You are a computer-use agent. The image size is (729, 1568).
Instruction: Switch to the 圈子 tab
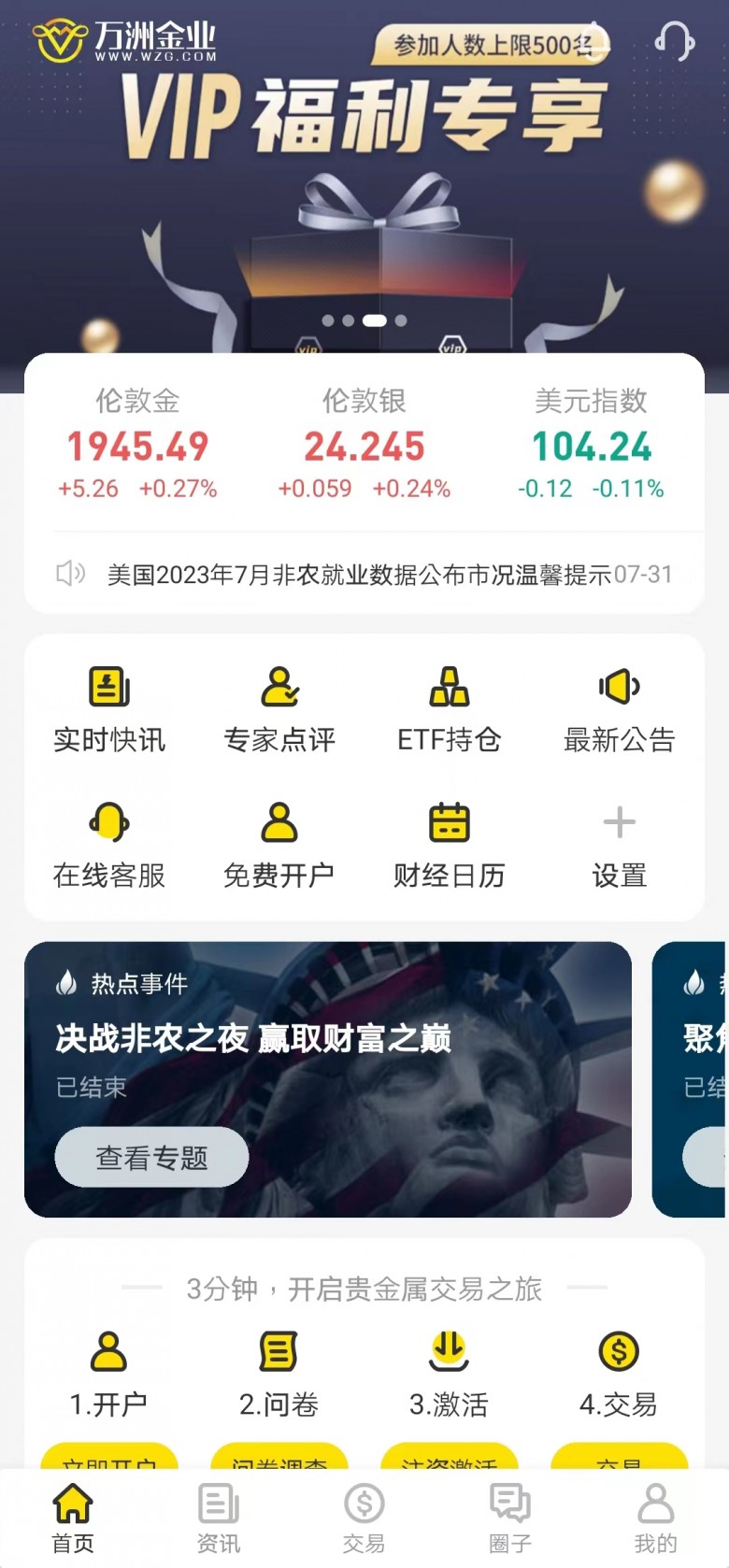510,1519
